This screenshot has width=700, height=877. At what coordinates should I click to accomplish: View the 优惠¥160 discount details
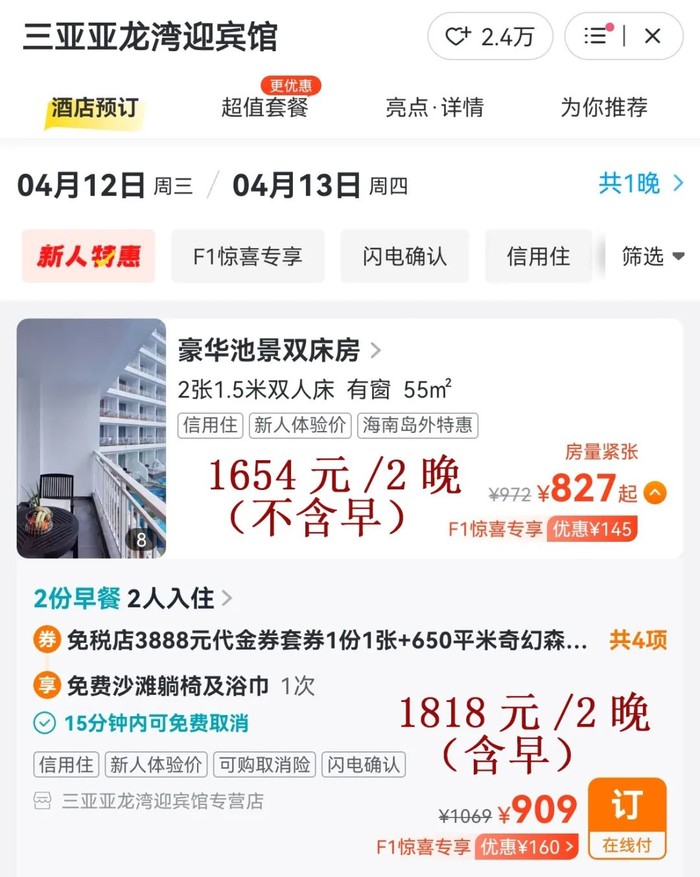click(527, 846)
